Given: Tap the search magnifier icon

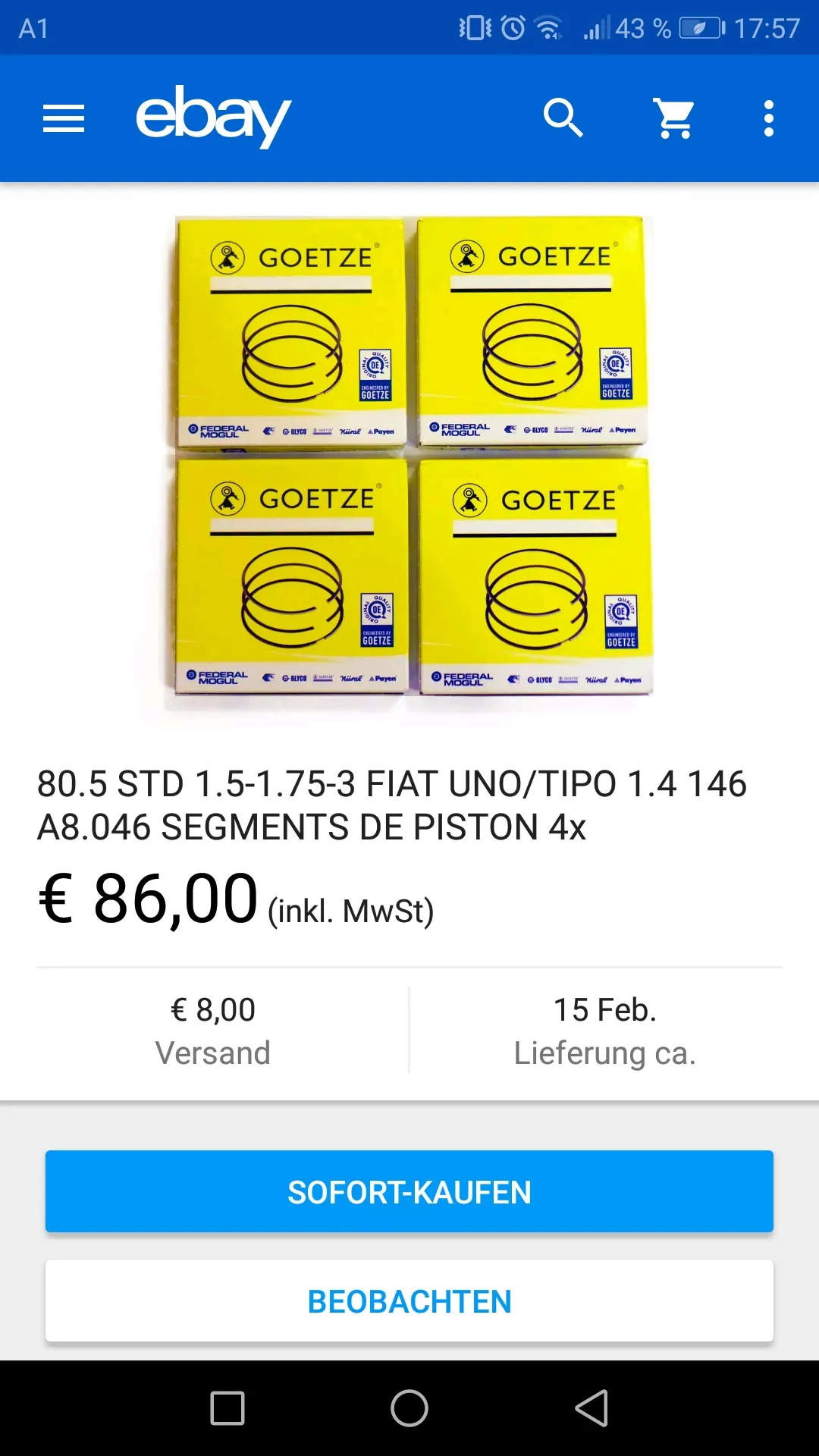Looking at the screenshot, I should click(x=563, y=118).
